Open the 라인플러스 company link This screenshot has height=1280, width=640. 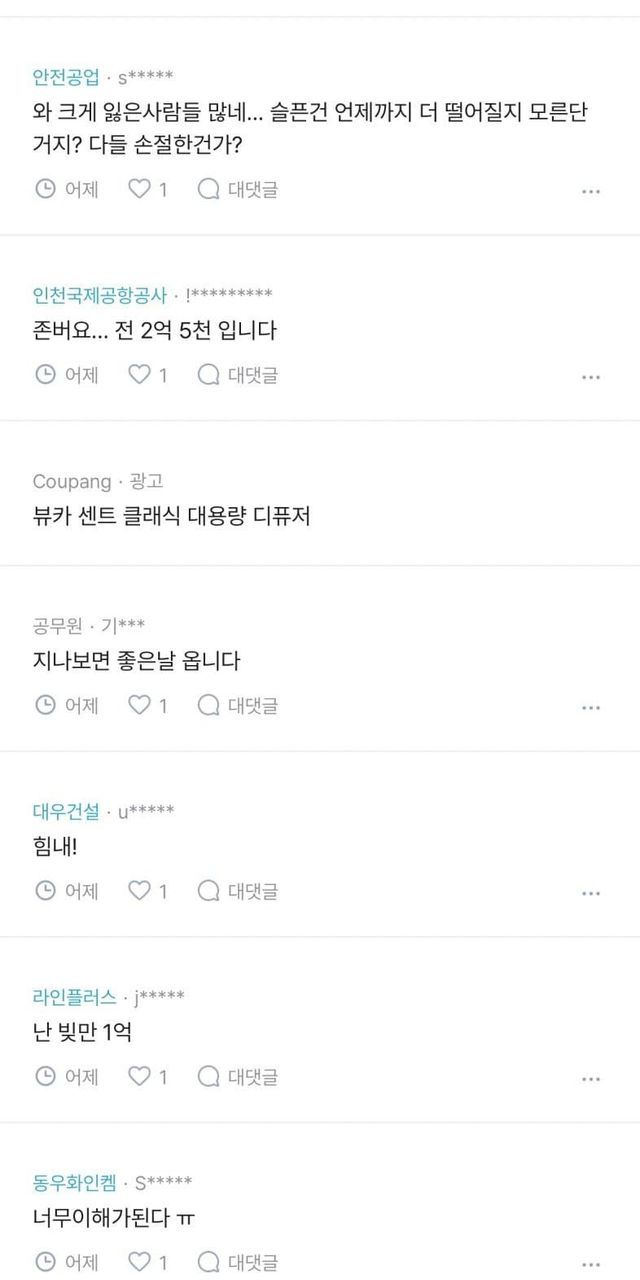[x=74, y=997]
